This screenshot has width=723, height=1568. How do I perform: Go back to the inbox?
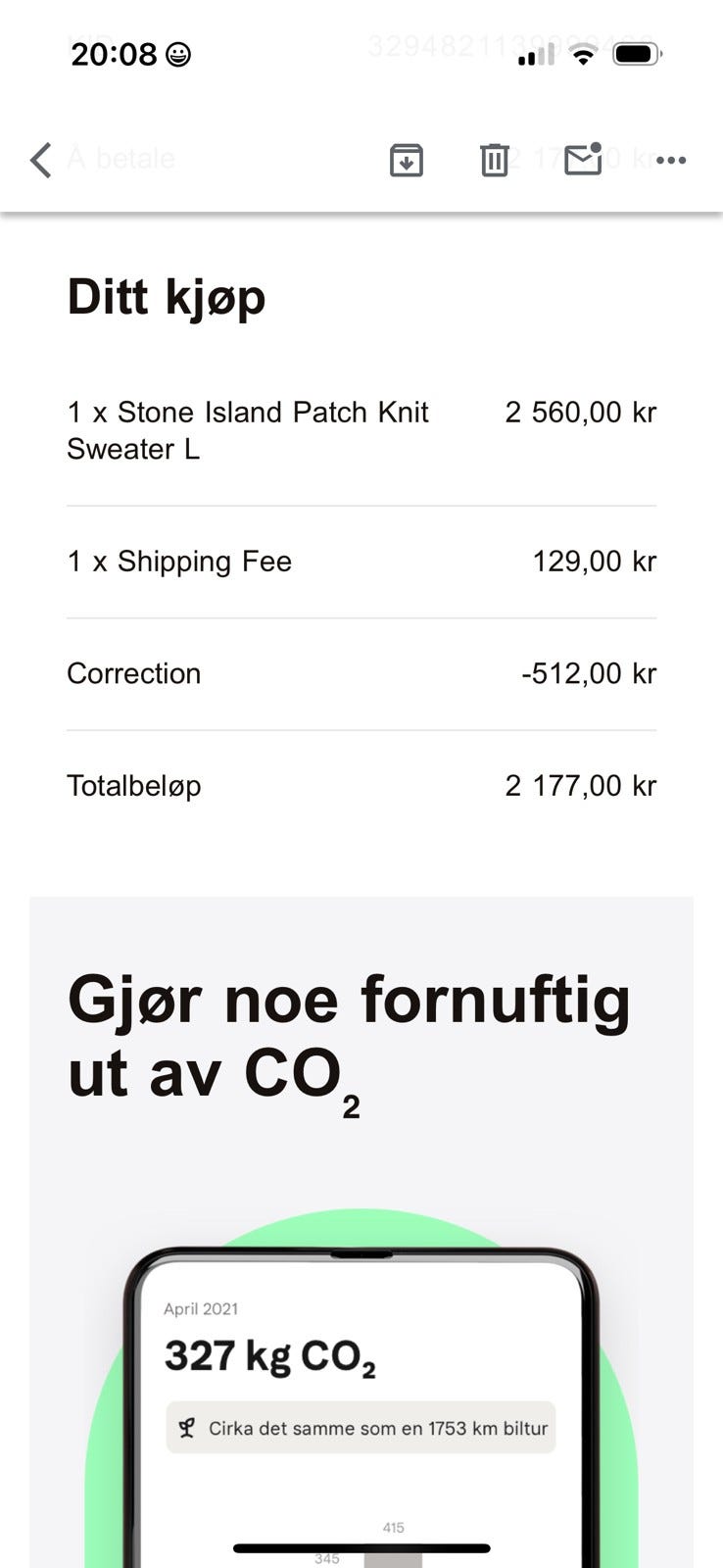point(40,160)
